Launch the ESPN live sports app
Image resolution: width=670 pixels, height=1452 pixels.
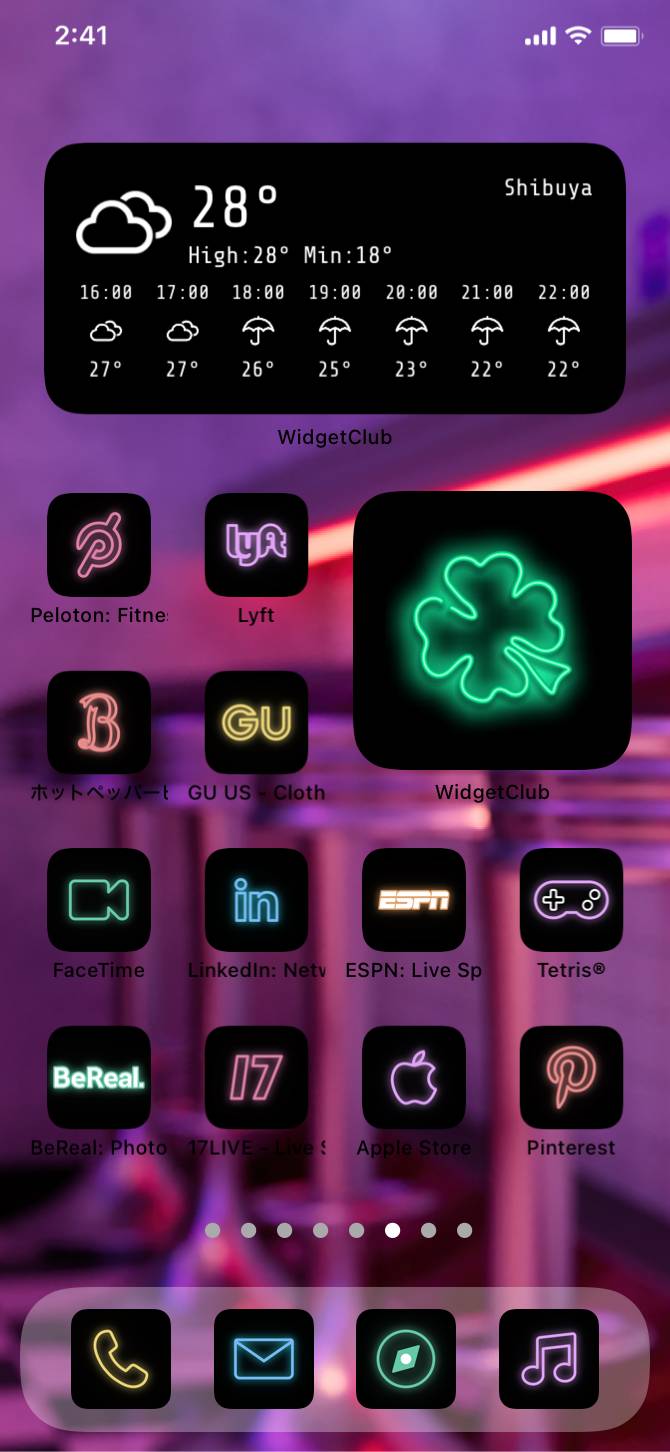[414, 900]
